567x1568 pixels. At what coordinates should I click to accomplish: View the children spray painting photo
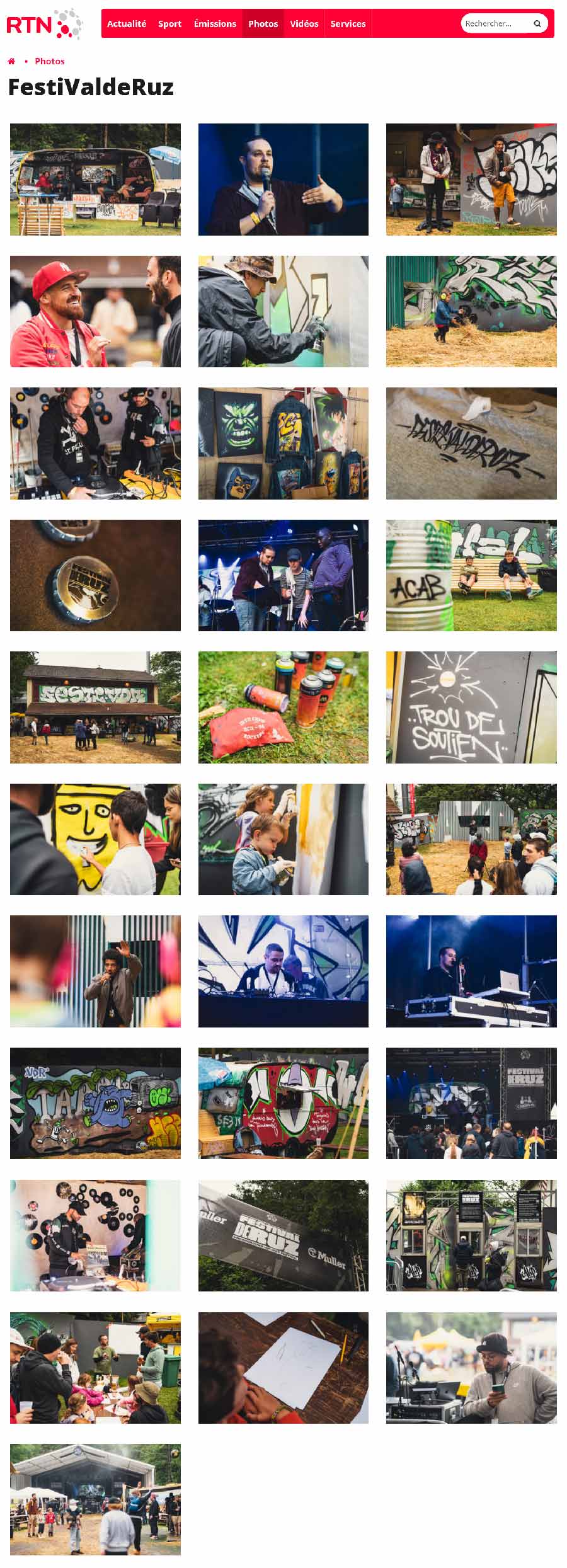(x=283, y=839)
